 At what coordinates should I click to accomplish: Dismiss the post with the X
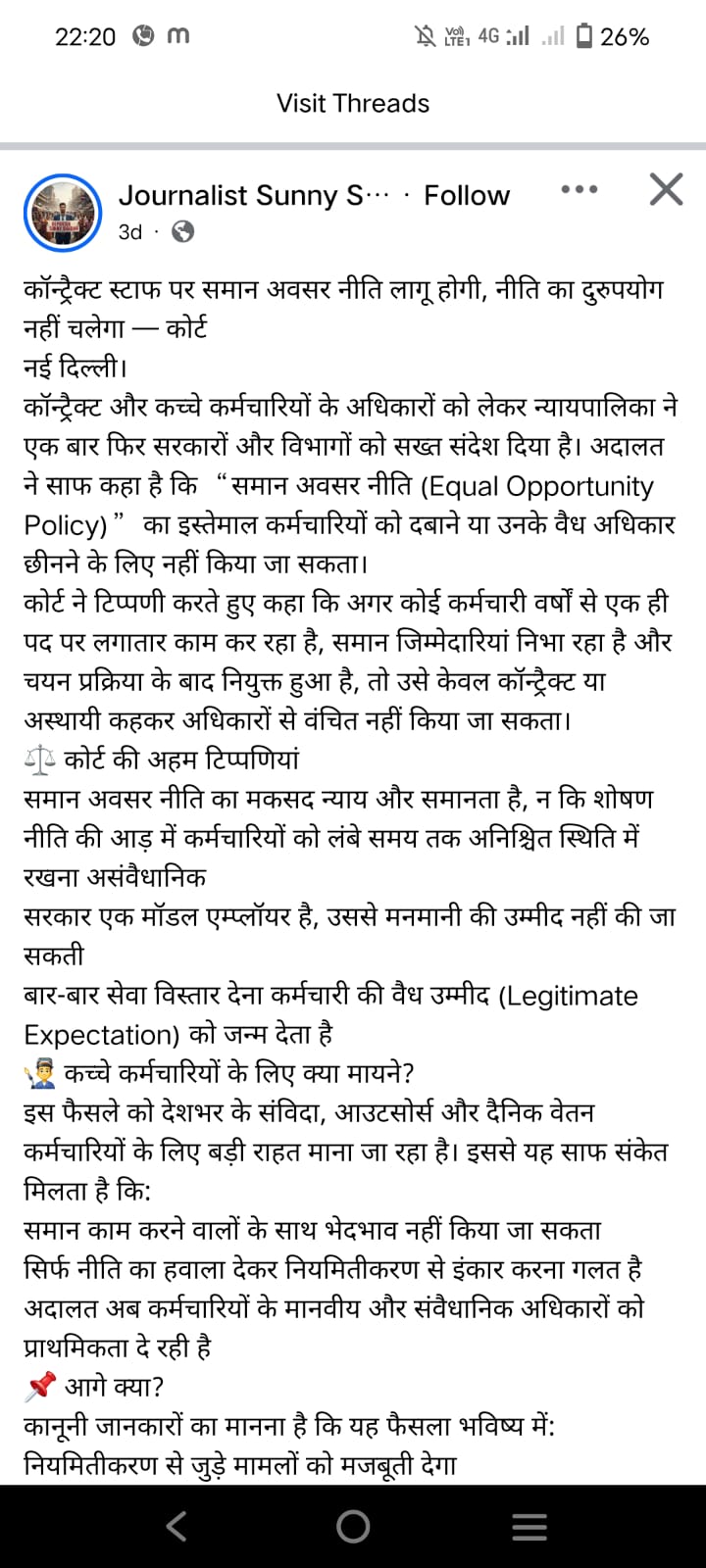tap(666, 189)
